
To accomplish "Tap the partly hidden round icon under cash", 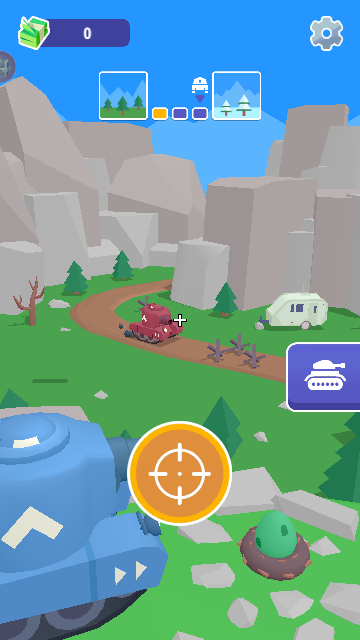I will click(x=6, y=67).
